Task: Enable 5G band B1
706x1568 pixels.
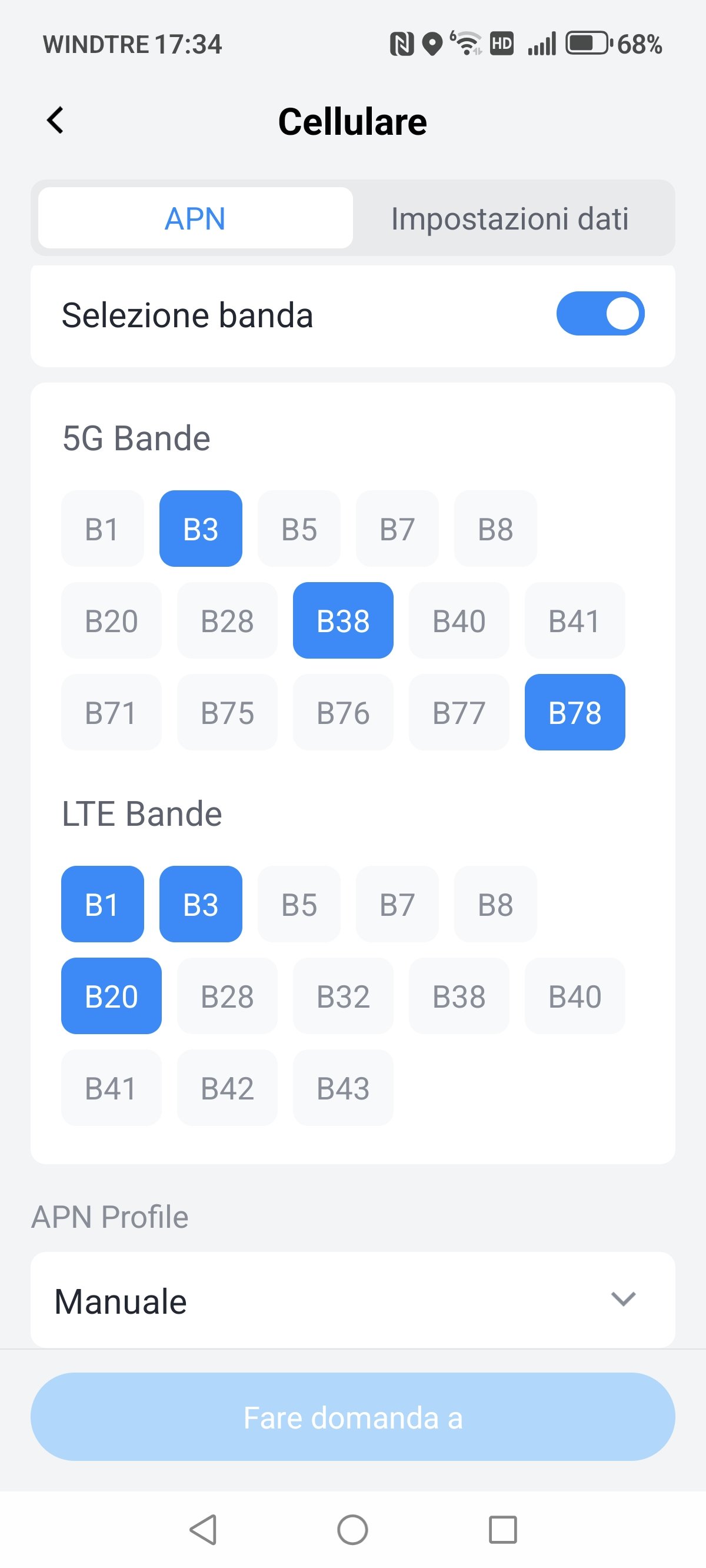Action: point(102,529)
